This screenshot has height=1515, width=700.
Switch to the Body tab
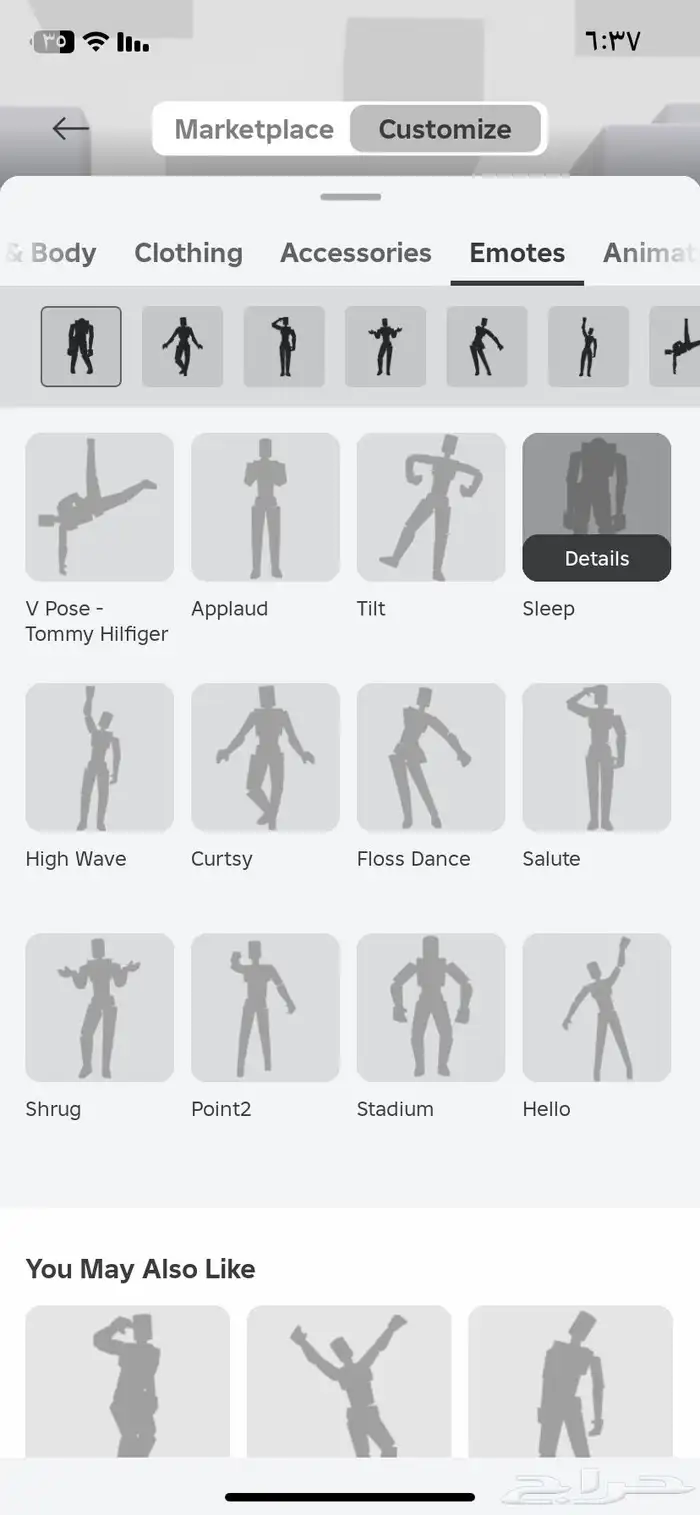(55, 253)
